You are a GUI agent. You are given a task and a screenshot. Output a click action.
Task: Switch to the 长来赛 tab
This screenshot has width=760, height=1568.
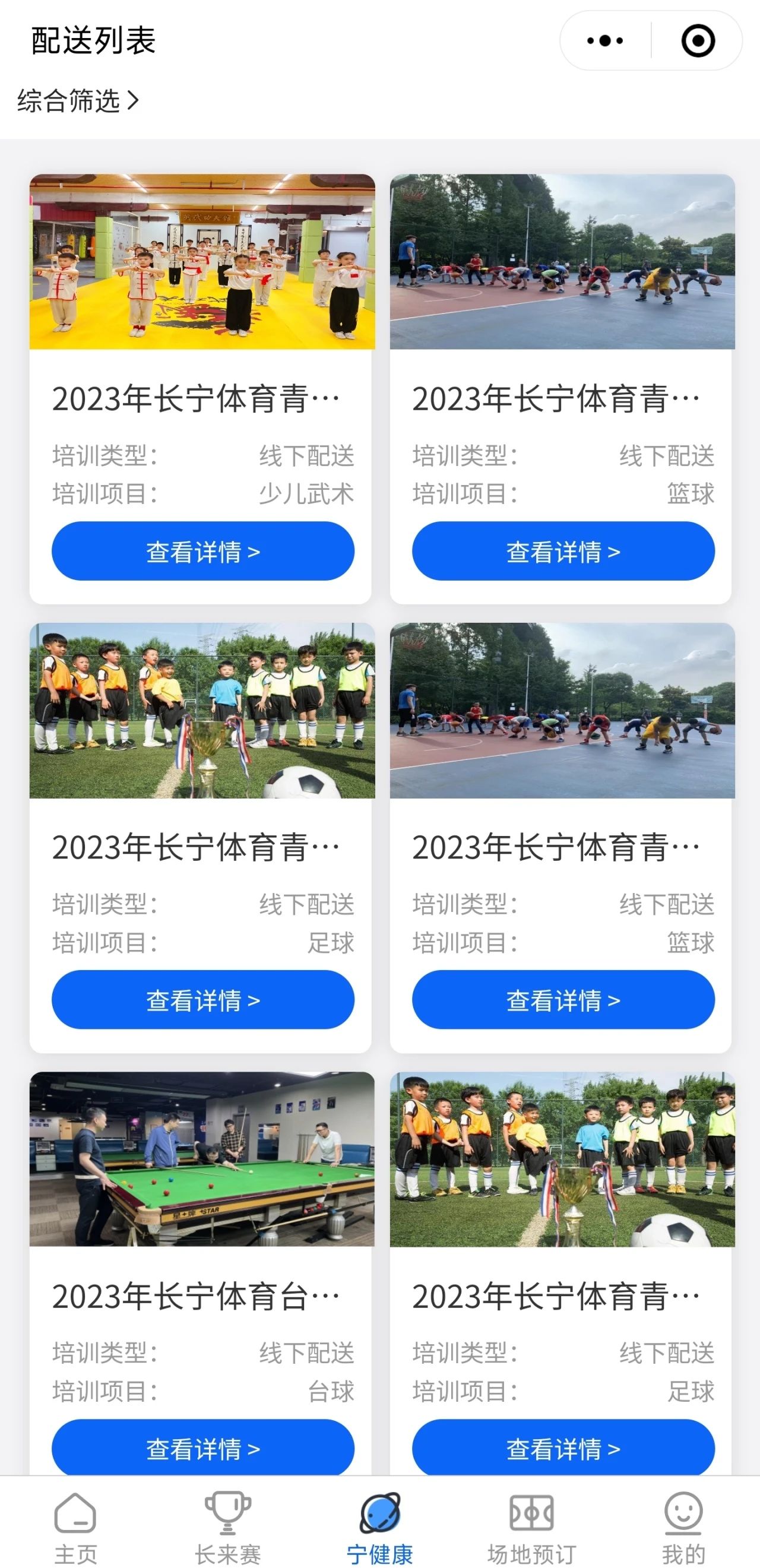228,1528
